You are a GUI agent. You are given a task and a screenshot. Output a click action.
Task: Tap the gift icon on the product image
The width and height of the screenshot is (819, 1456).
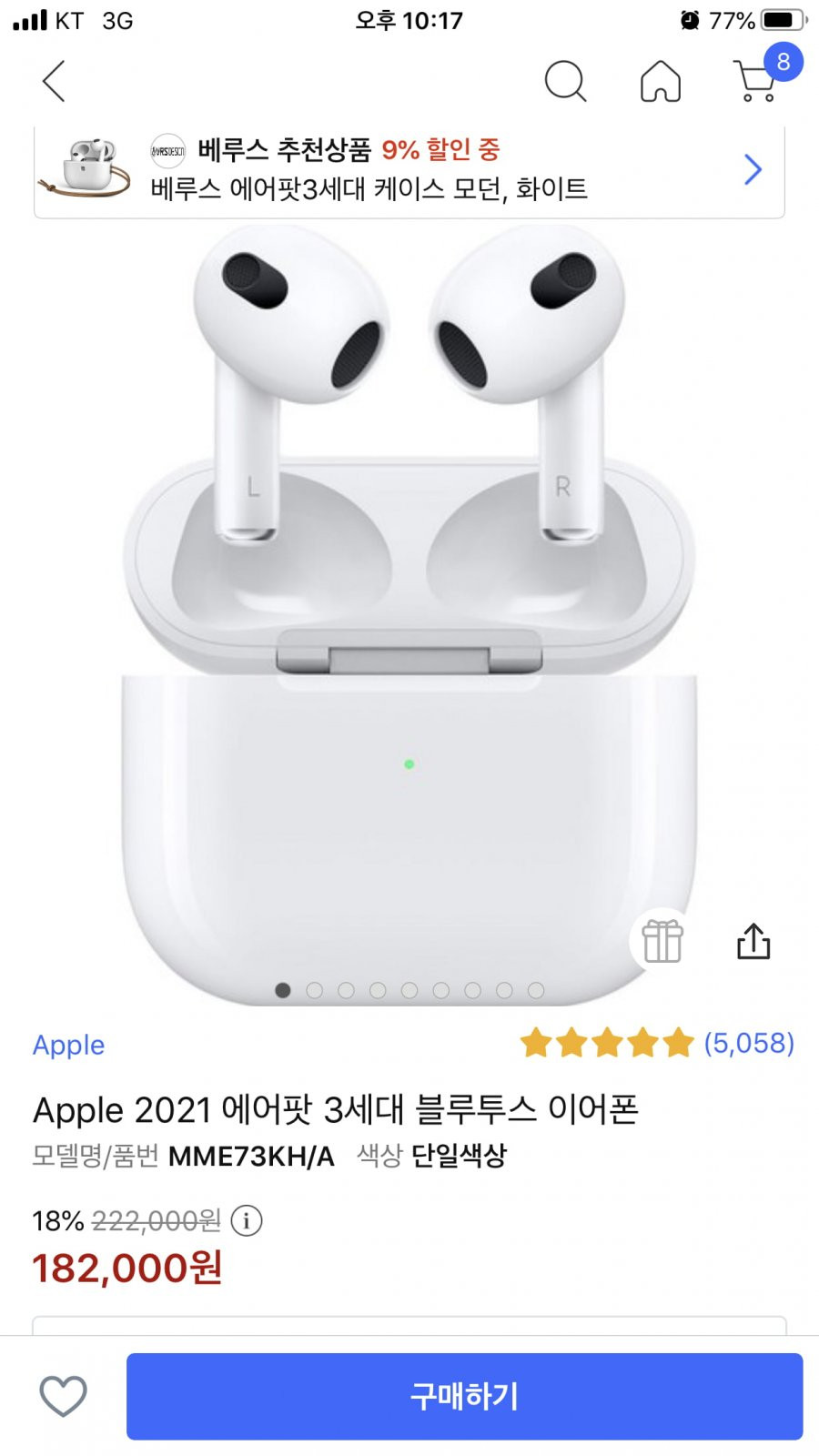point(662,941)
